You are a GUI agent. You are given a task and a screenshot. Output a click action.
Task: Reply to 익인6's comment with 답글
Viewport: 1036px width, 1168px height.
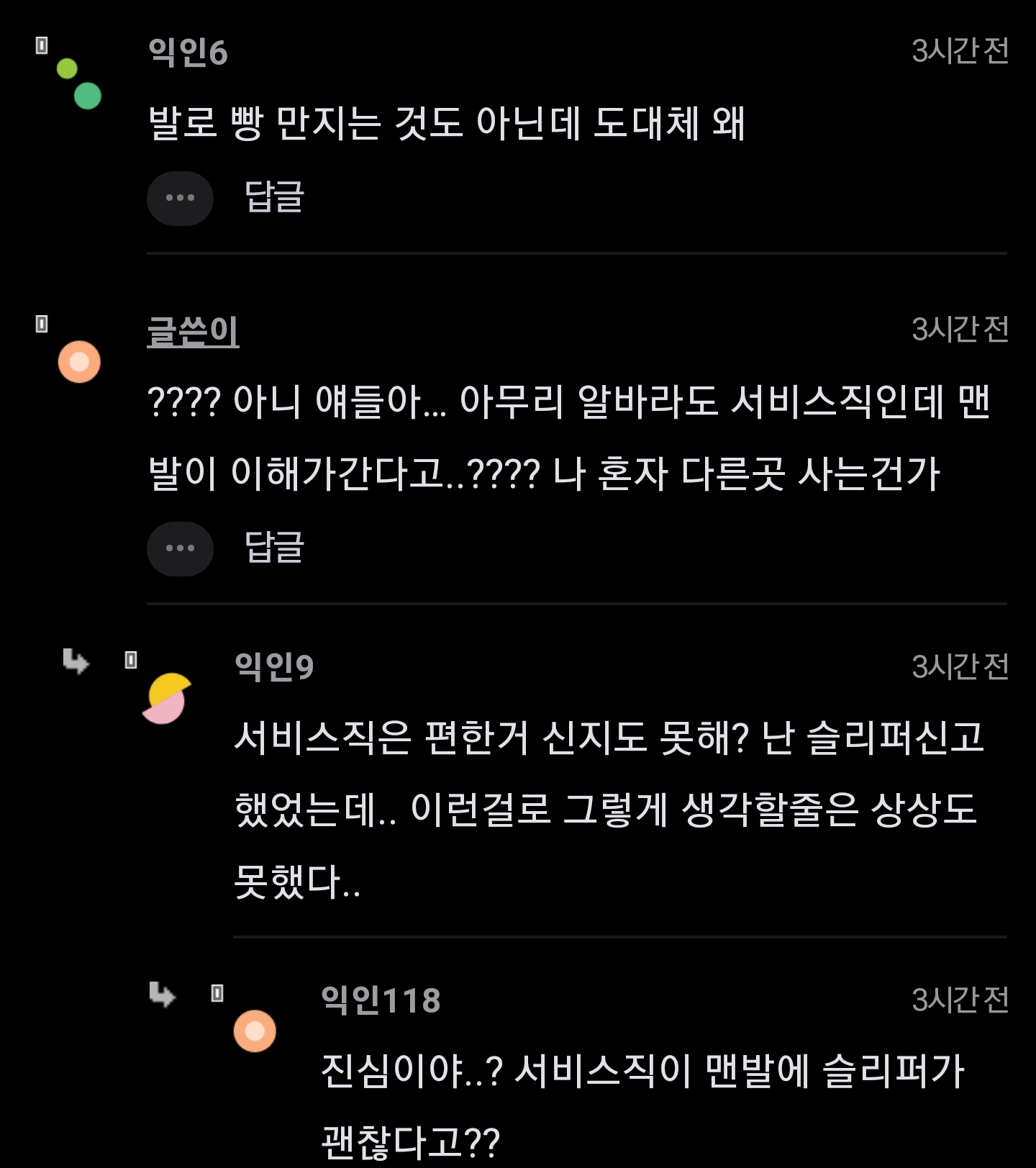274,196
